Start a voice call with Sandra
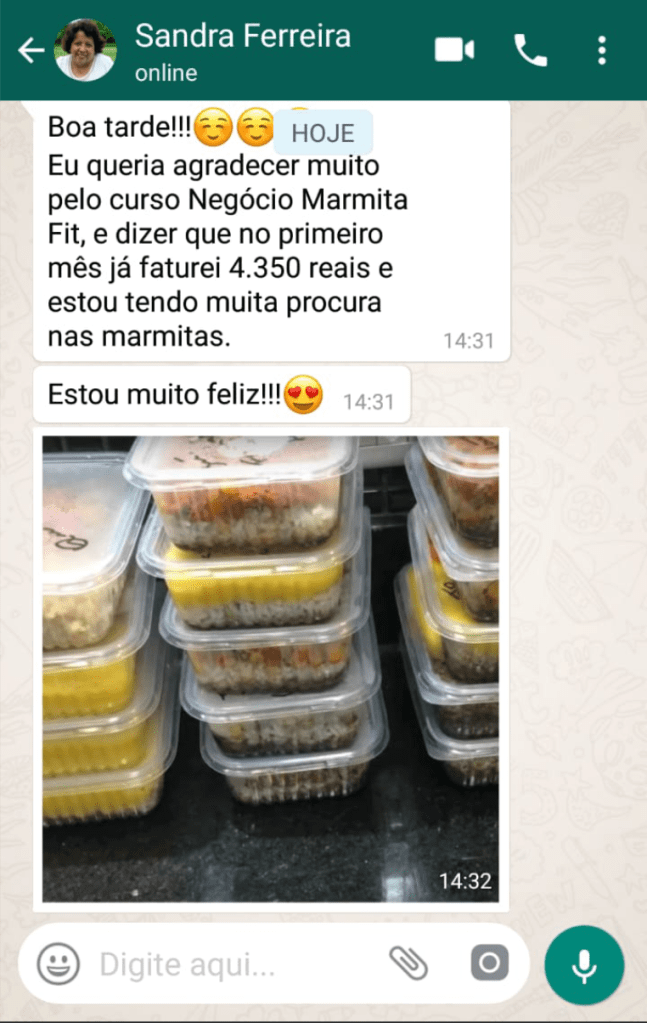This screenshot has width=647, height=1023. pos(530,50)
